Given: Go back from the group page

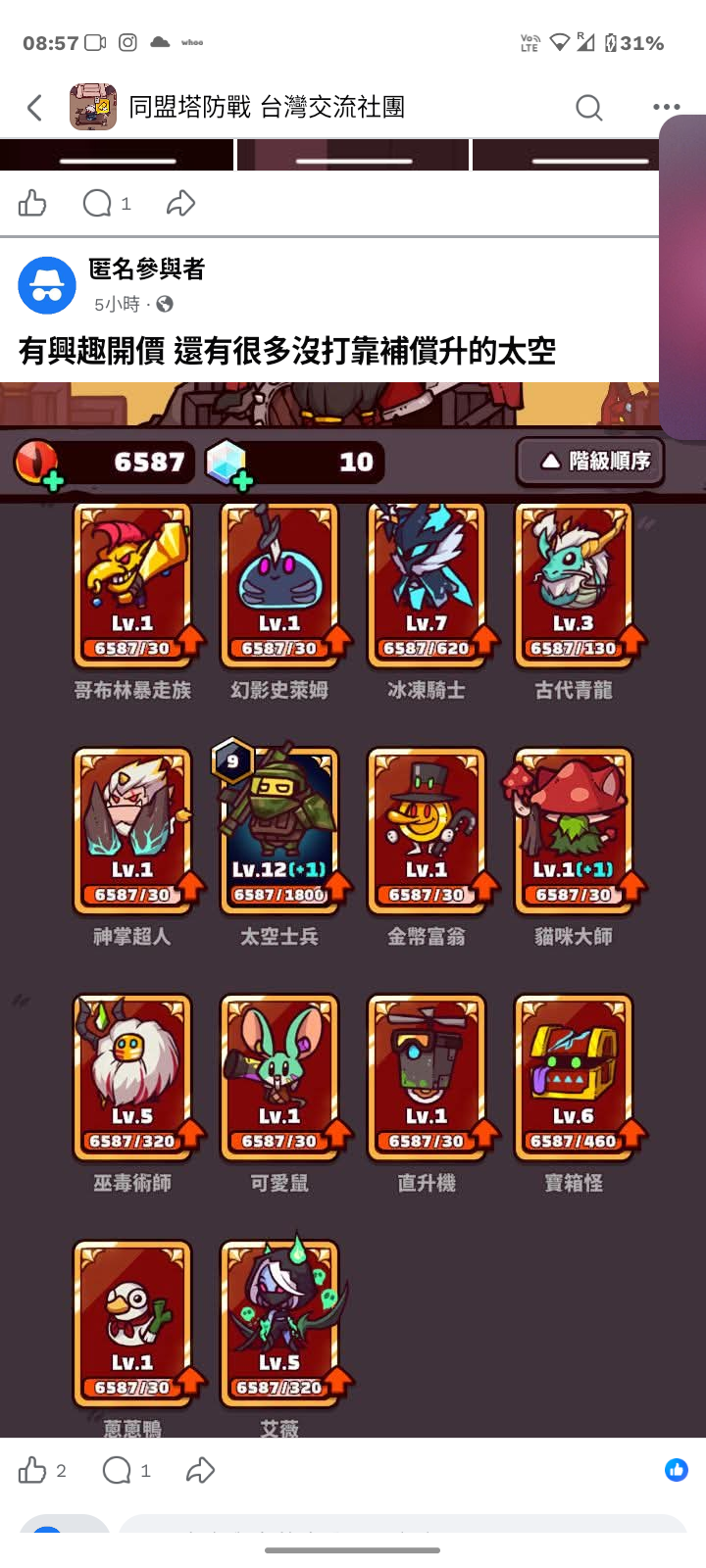Looking at the screenshot, I should pos(35,107).
